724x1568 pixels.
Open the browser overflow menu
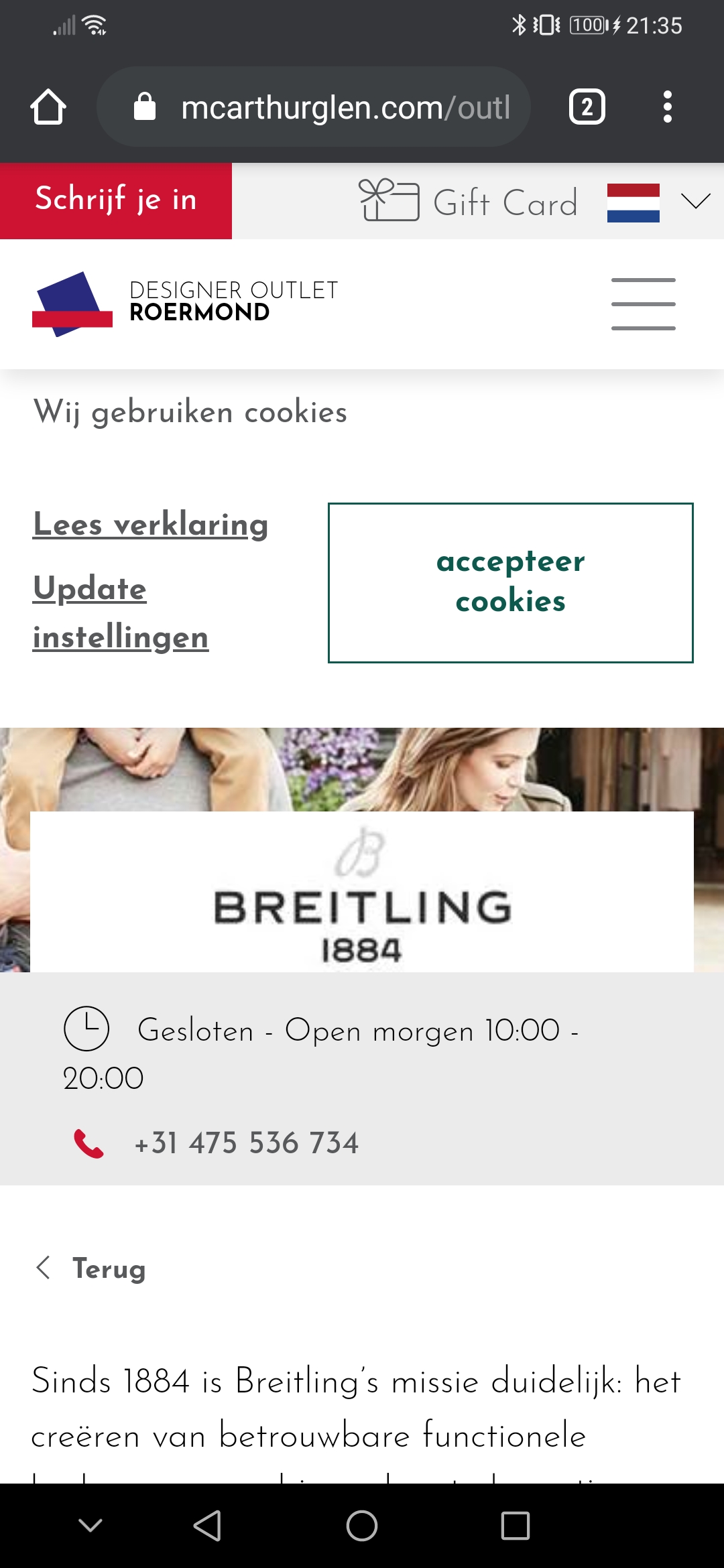[x=667, y=107]
